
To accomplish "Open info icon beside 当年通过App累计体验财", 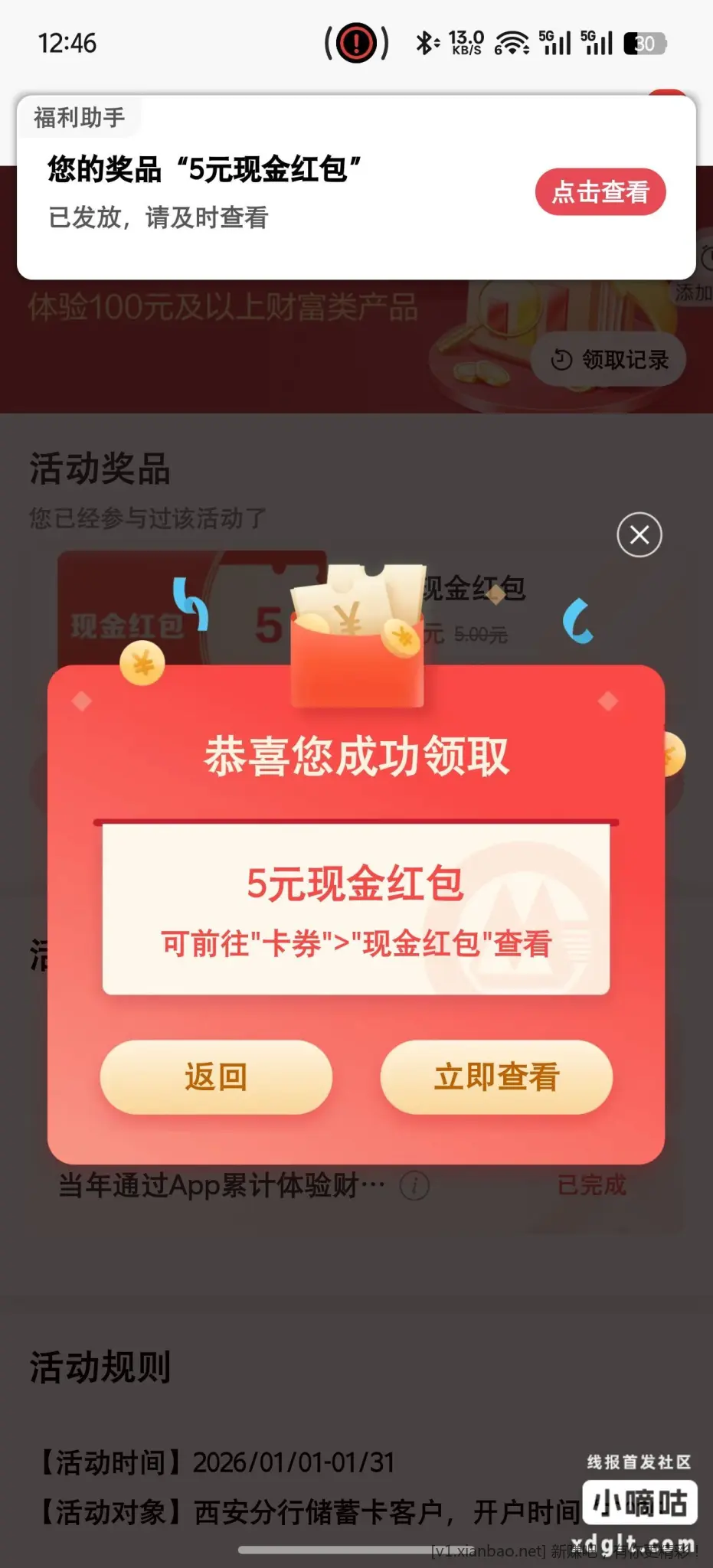I will point(414,1186).
